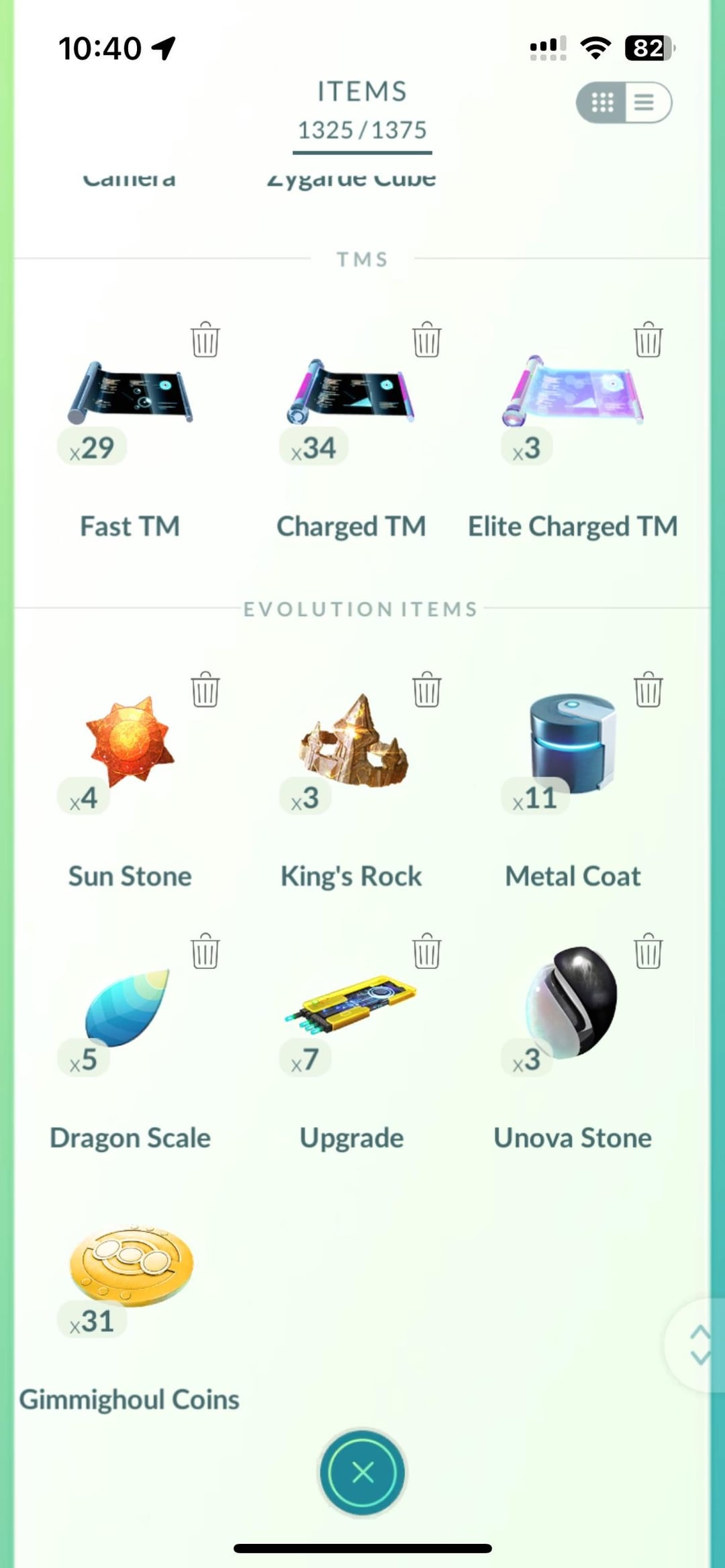Discard Metal Coat with trash icon

(648, 689)
